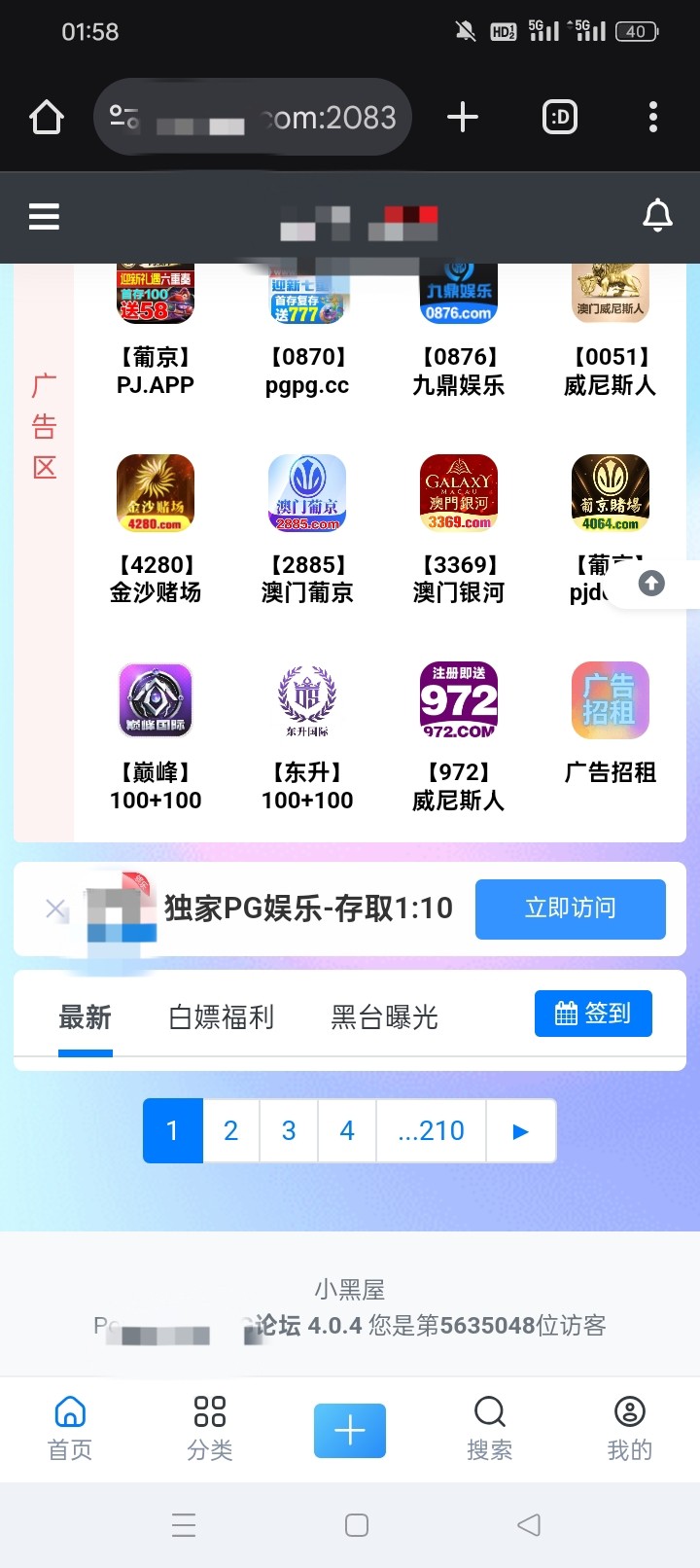This screenshot has height=1568, width=700.
Task: Open the 搜索 bottom tab
Action: pyautogui.click(x=489, y=1428)
